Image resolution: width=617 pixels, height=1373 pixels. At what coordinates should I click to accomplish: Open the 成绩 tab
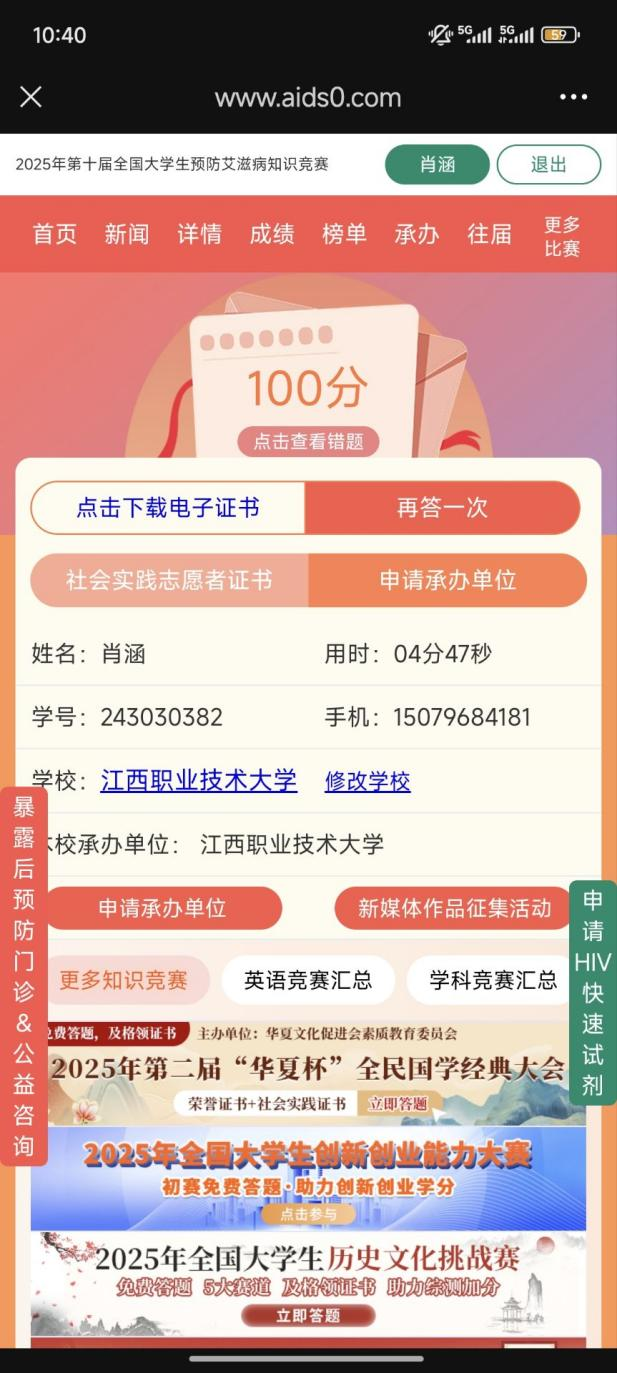point(272,234)
